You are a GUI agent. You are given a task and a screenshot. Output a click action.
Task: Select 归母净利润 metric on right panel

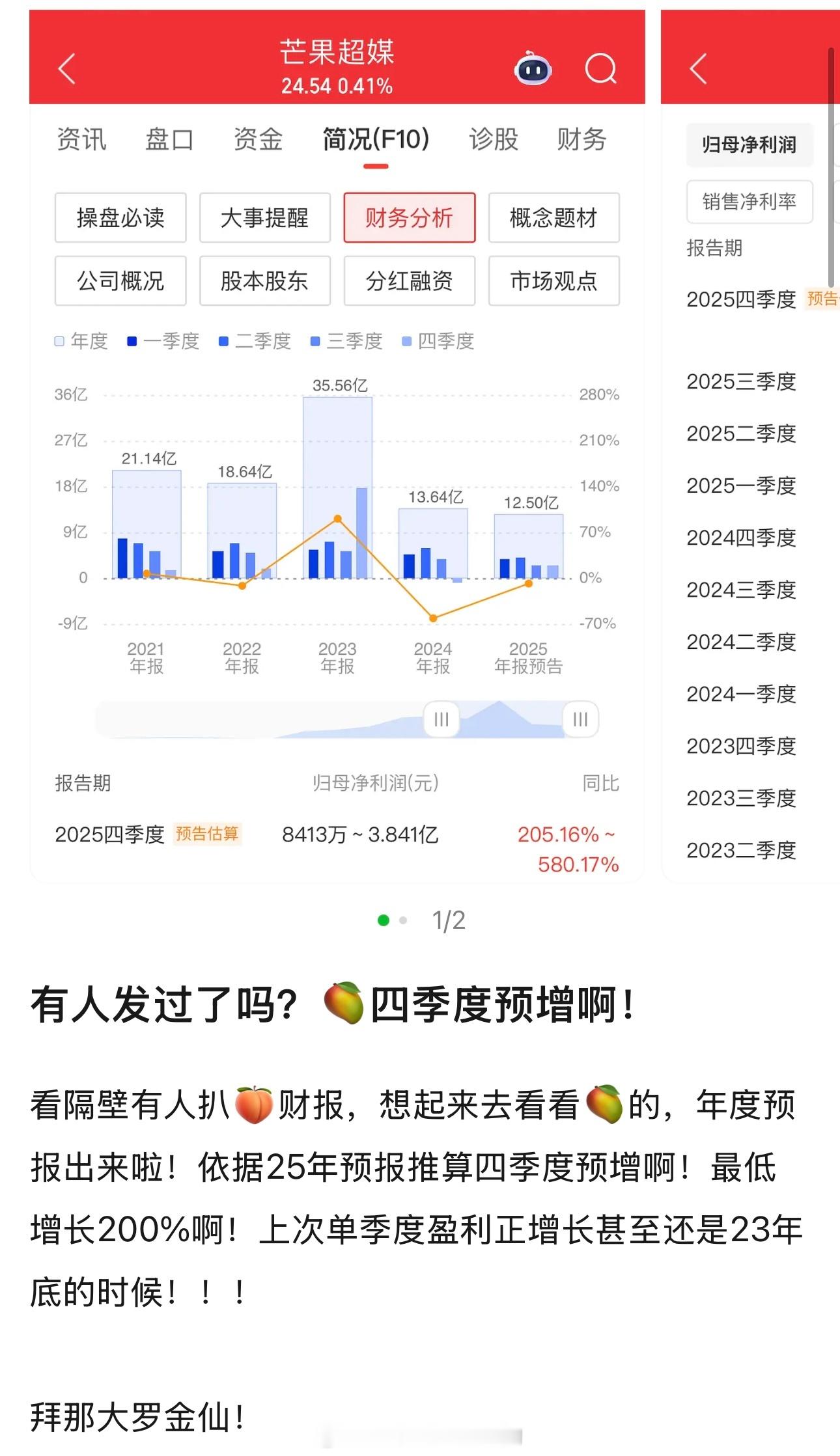pyautogui.click(x=749, y=145)
